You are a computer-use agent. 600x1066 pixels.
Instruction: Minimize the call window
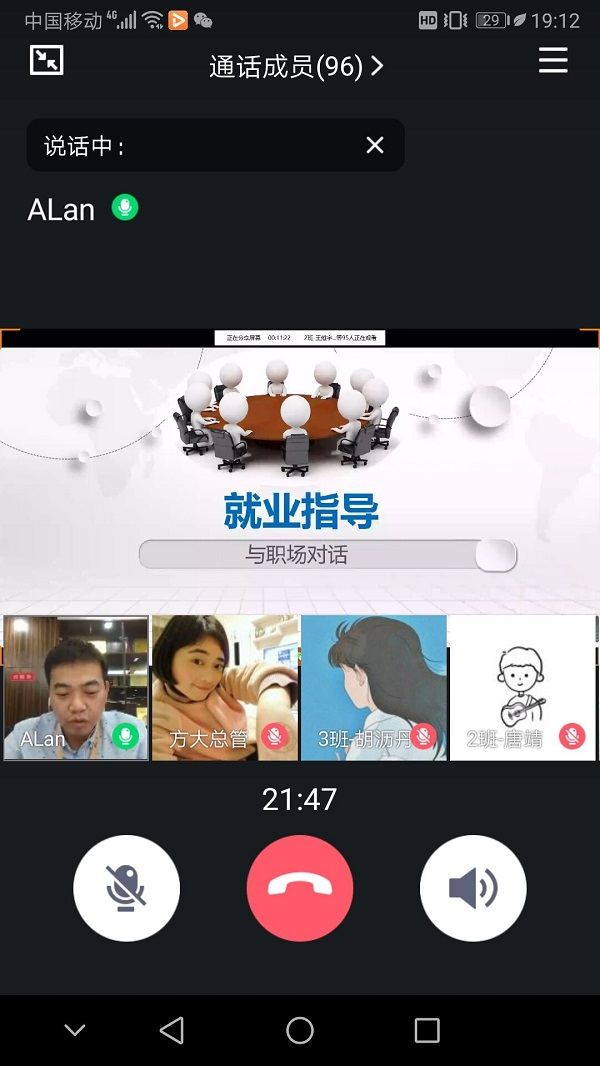tap(46, 60)
